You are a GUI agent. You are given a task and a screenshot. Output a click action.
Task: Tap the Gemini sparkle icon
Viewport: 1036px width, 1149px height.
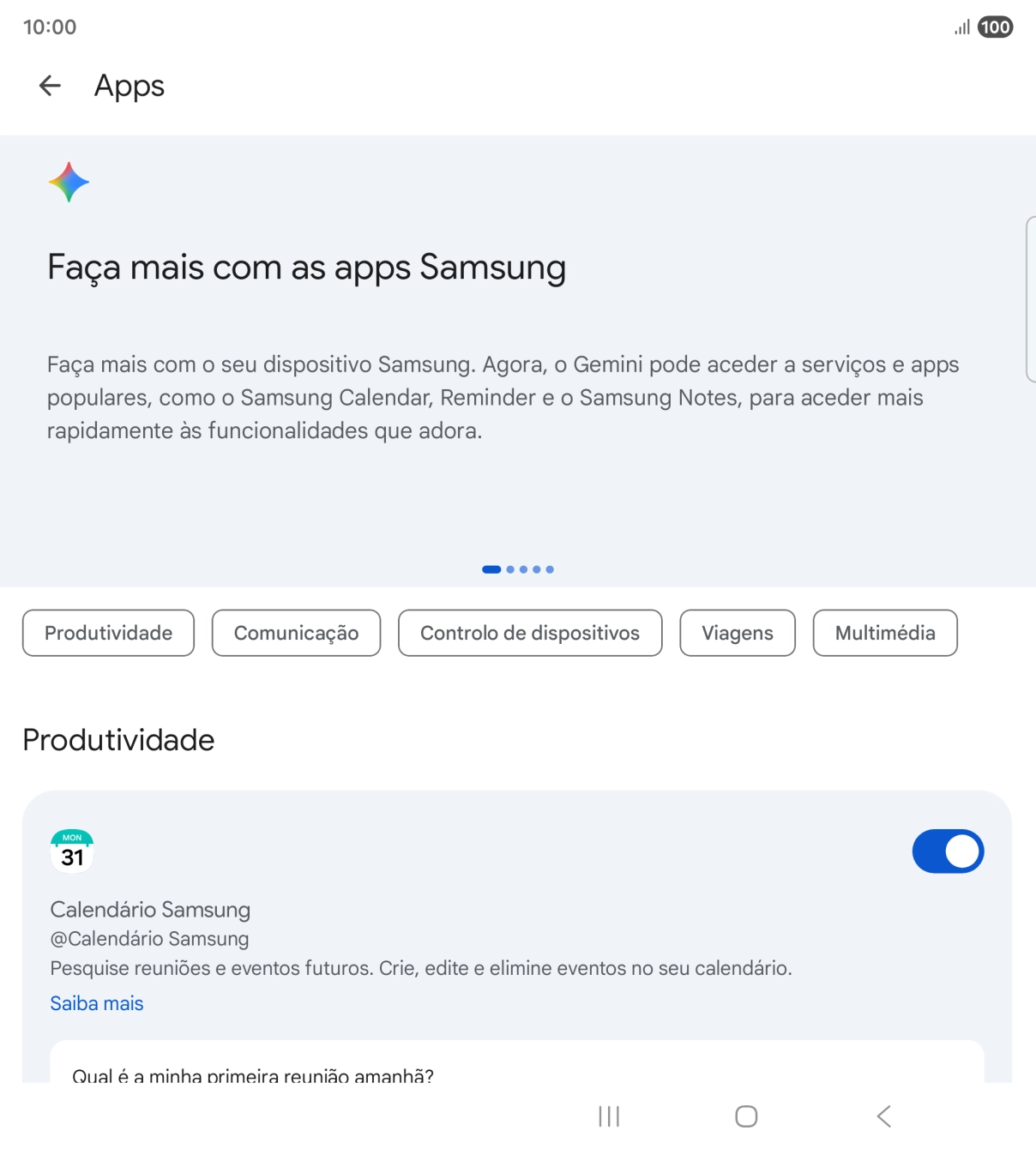coord(69,181)
